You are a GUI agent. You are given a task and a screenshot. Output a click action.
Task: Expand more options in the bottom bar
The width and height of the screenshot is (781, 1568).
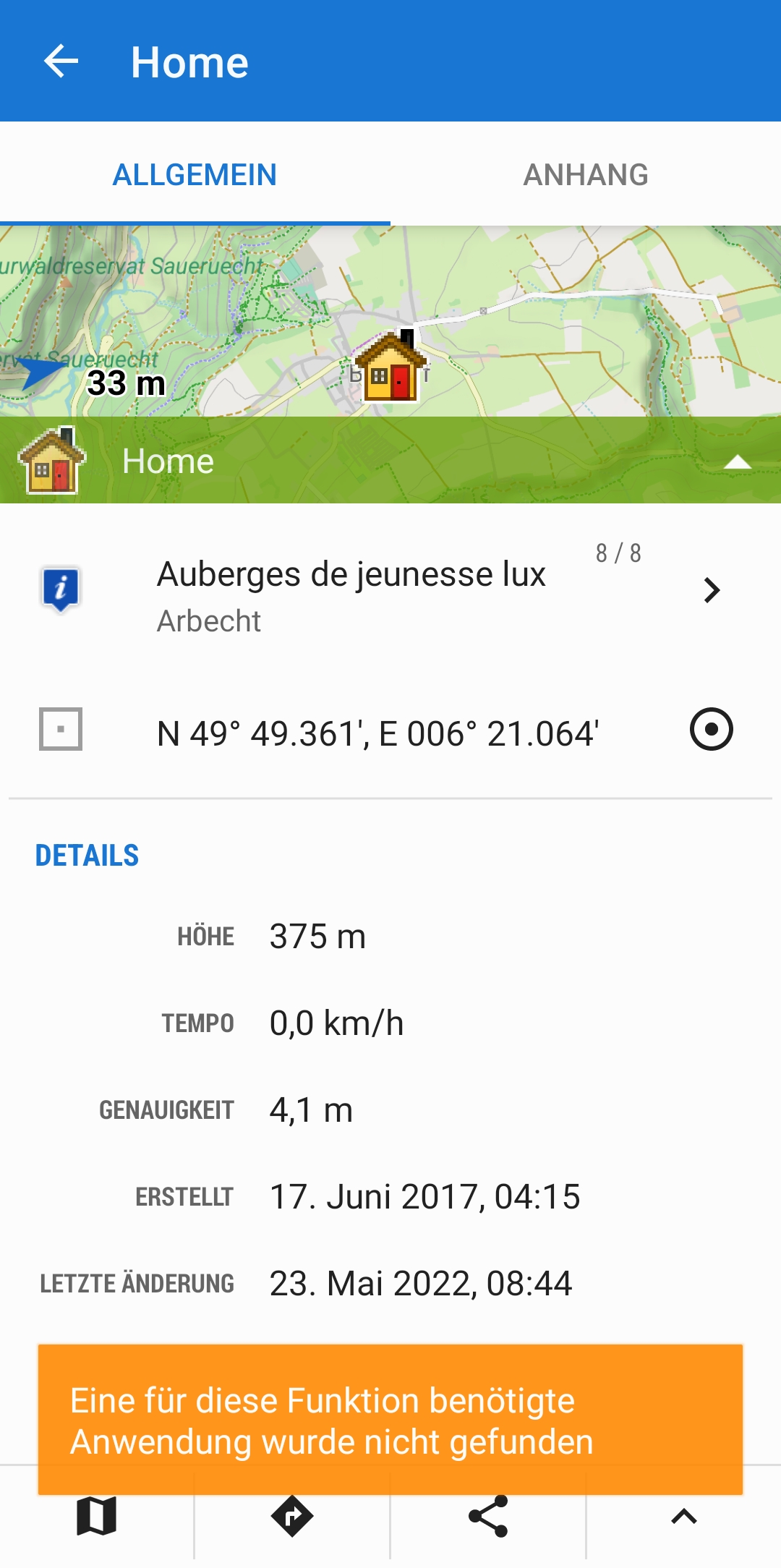(x=683, y=1516)
